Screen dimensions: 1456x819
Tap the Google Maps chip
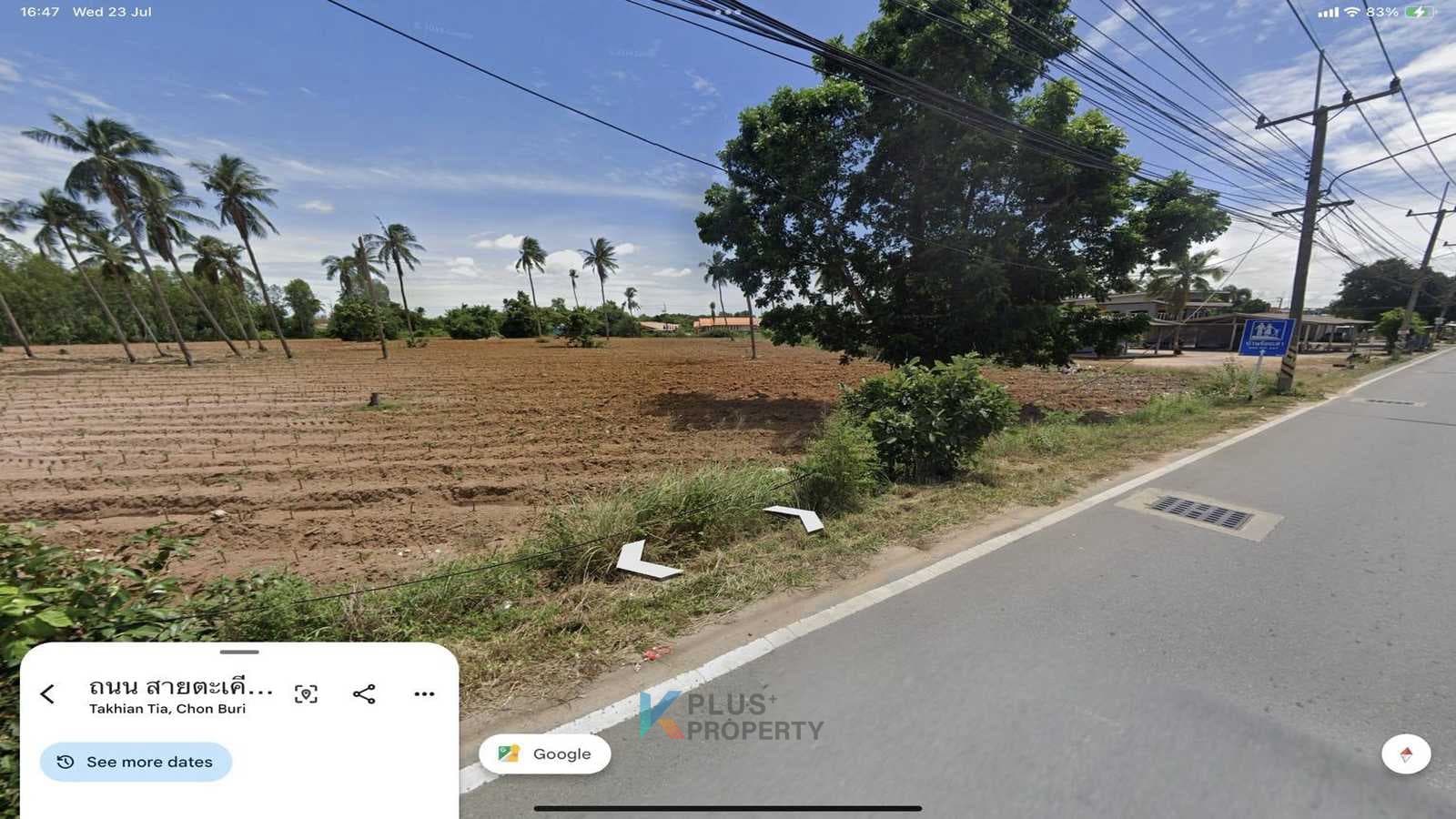click(544, 753)
